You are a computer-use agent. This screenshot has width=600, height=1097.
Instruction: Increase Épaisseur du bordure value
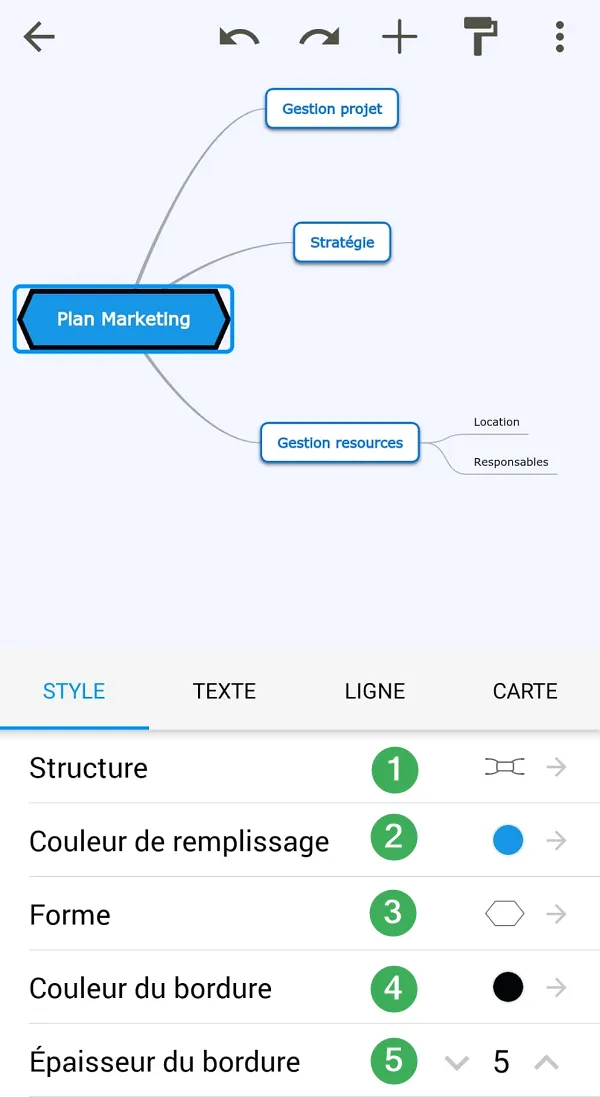pyautogui.click(x=546, y=1063)
